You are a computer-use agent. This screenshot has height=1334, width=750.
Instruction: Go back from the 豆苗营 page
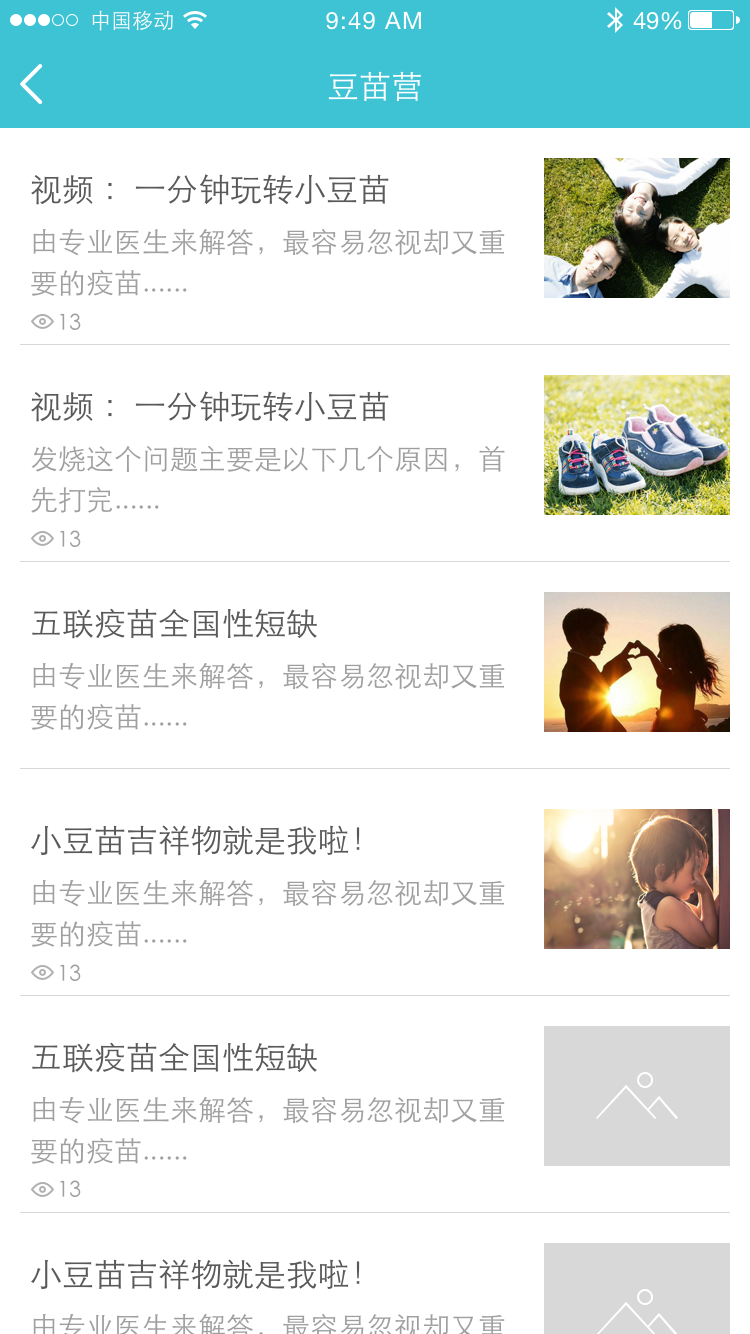(x=32, y=85)
